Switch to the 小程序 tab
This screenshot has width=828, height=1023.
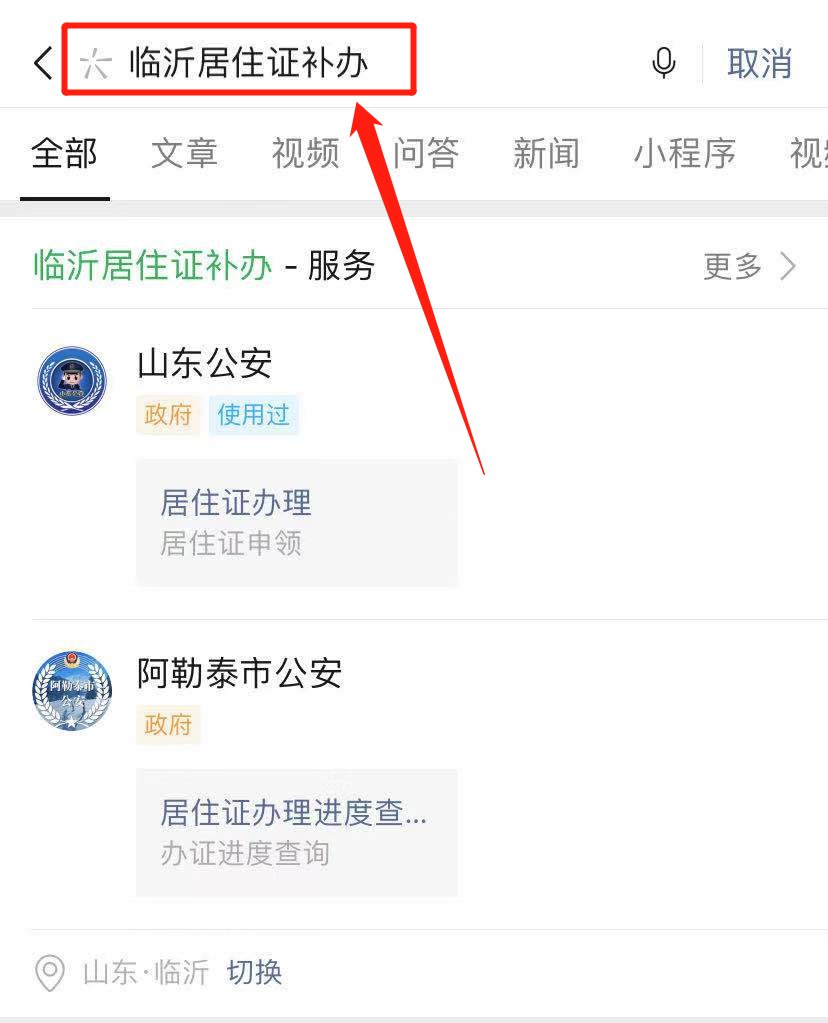point(684,154)
